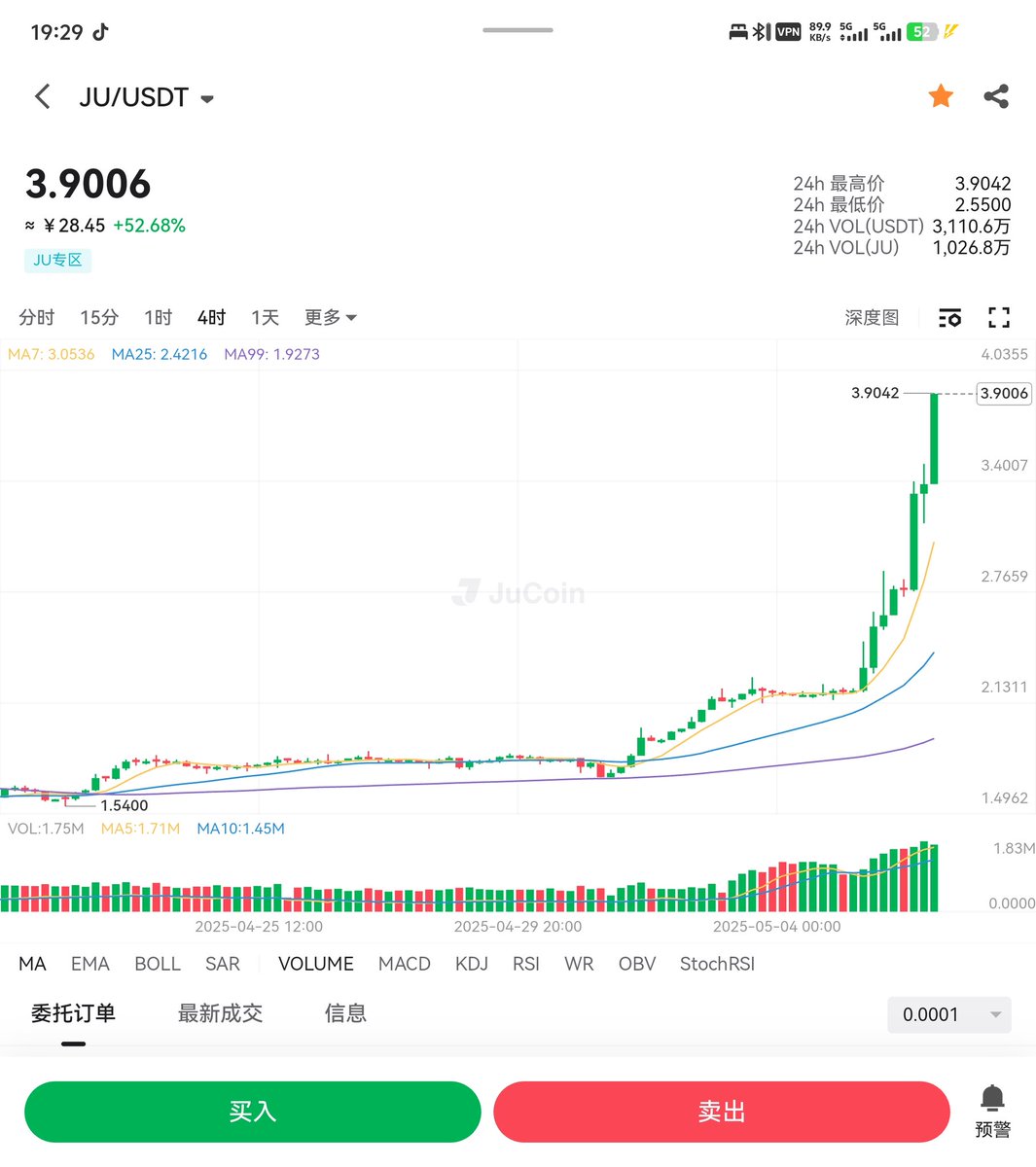Switch main indicator to EMA
Screen dimensions: 1036x1167
89,964
